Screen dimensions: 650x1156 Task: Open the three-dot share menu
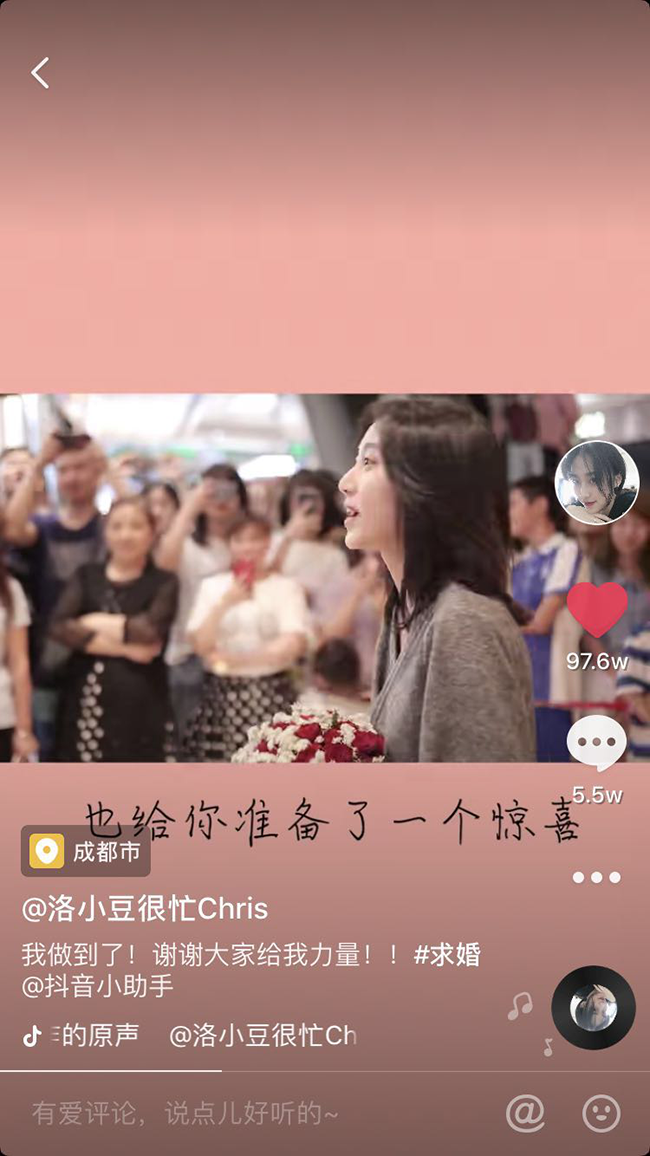point(597,877)
